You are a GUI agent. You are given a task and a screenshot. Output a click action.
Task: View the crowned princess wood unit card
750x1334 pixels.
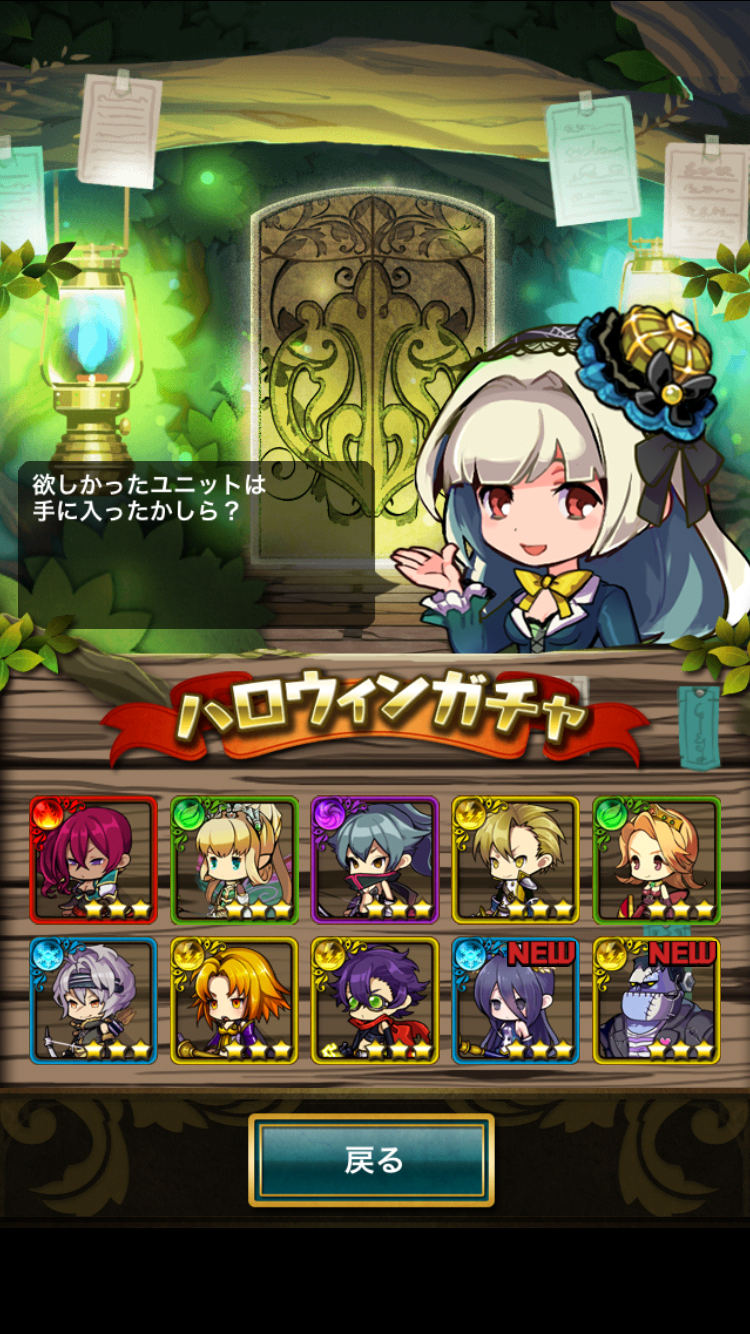pyautogui.click(x=656, y=859)
